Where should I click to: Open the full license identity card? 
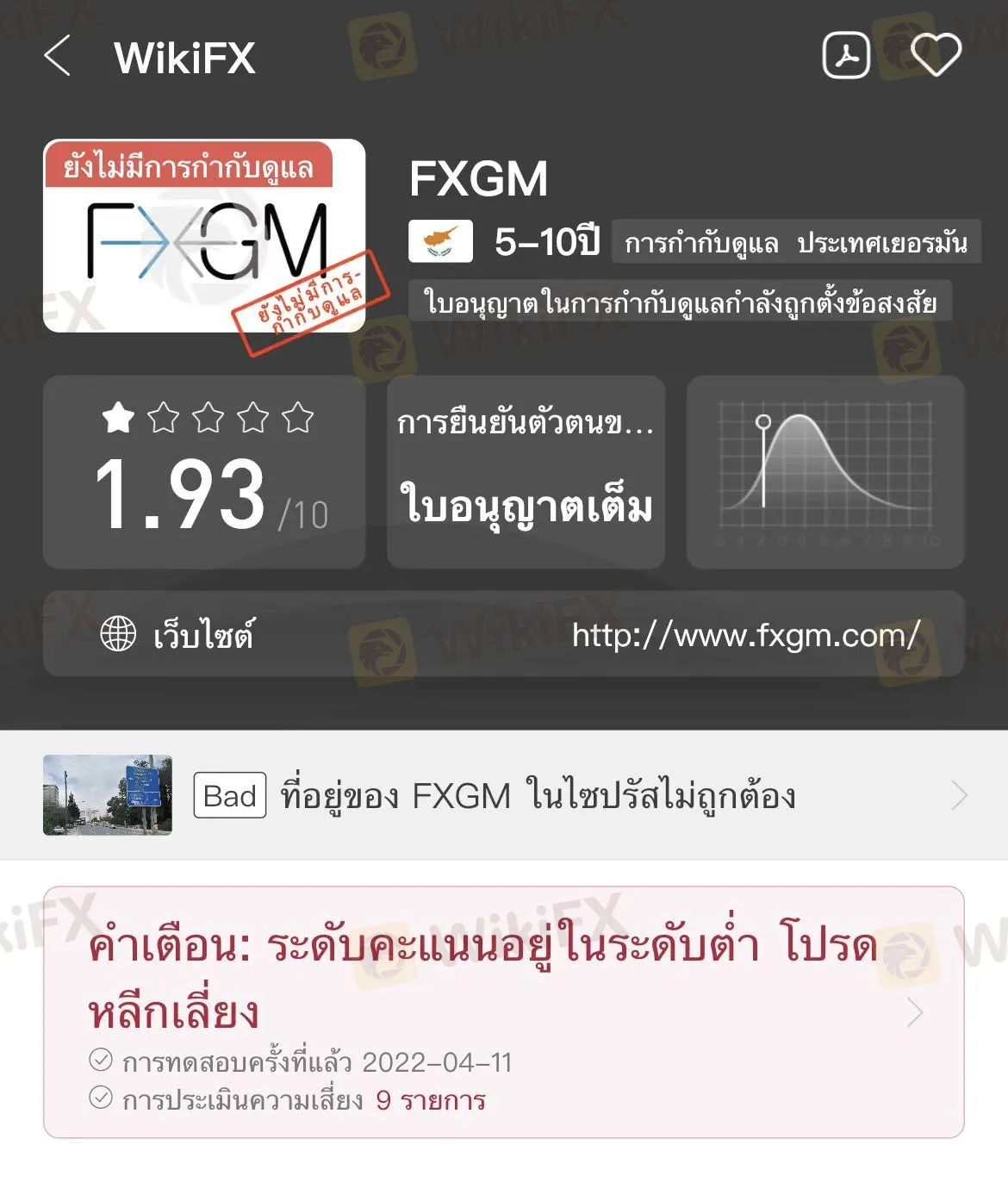pyautogui.click(x=526, y=472)
